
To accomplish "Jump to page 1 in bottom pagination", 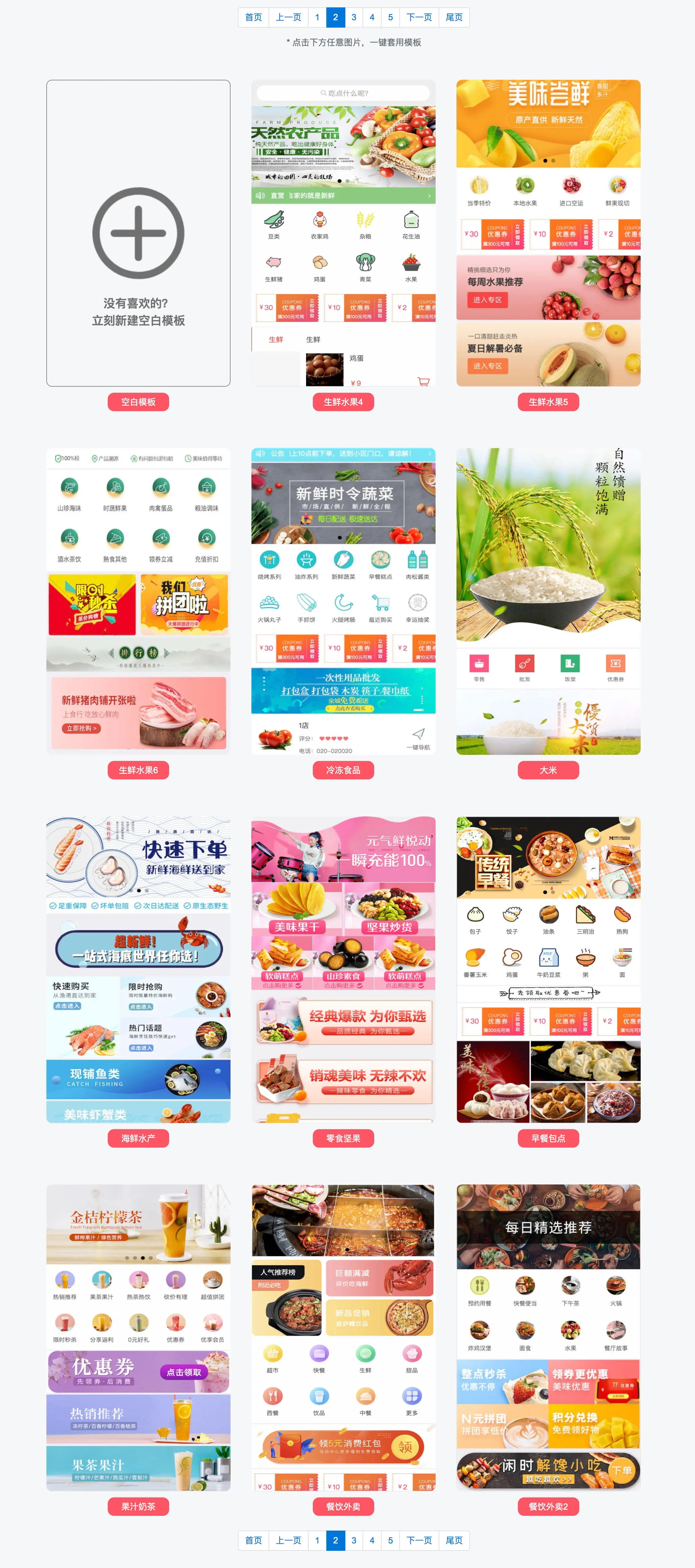I will click(x=317, y=1540).
